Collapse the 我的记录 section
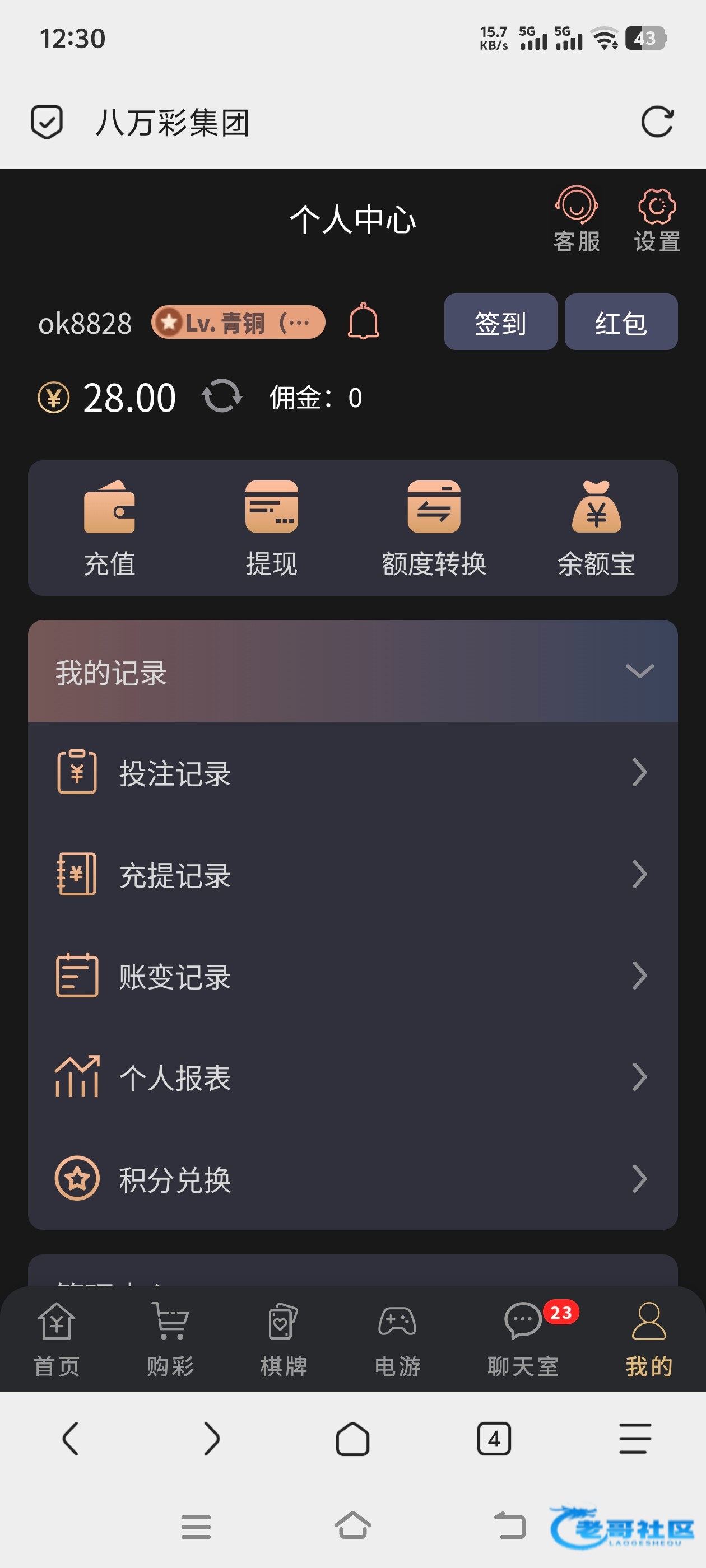This screenshot has width=706, height=1568. coord(639,671)
